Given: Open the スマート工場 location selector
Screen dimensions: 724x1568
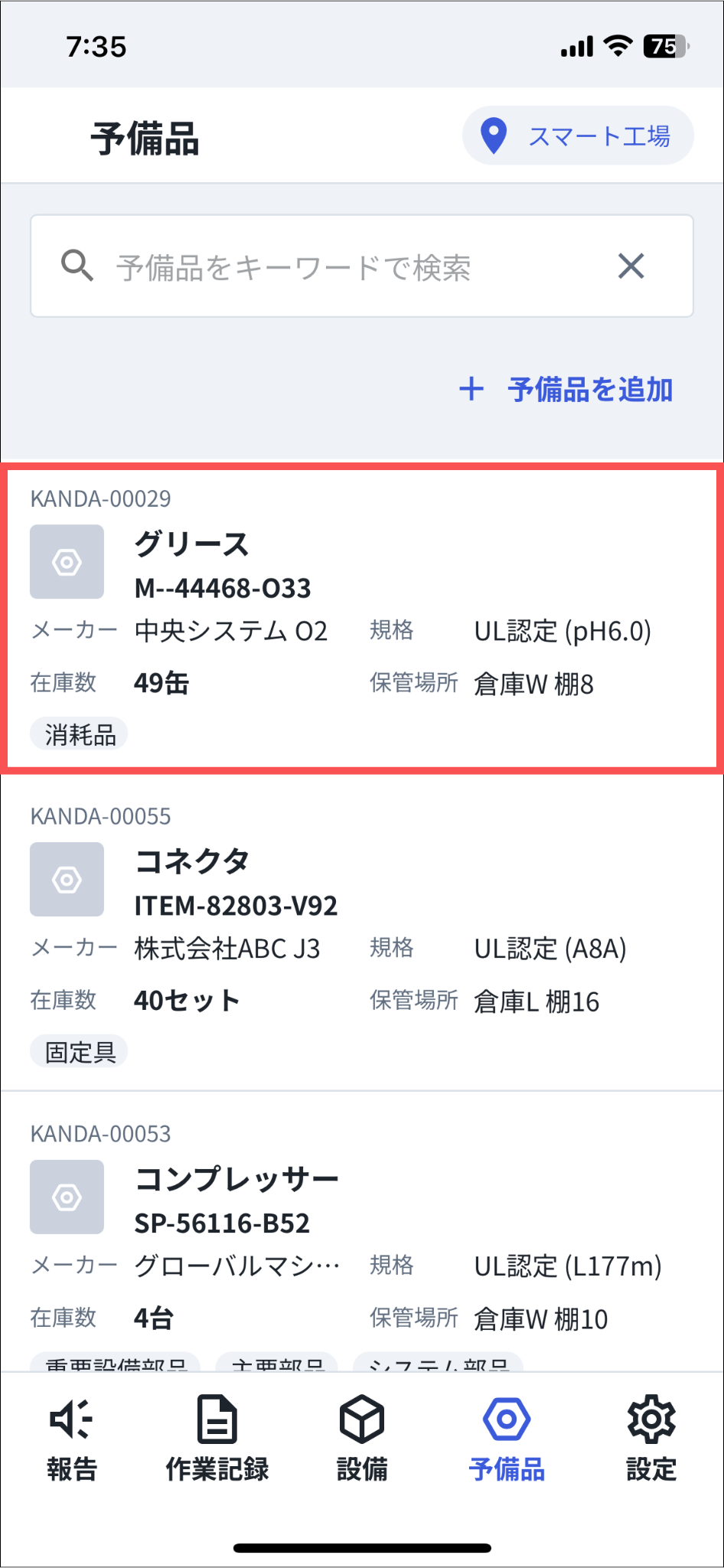Looking at the screenshot, I should point(578,136).
